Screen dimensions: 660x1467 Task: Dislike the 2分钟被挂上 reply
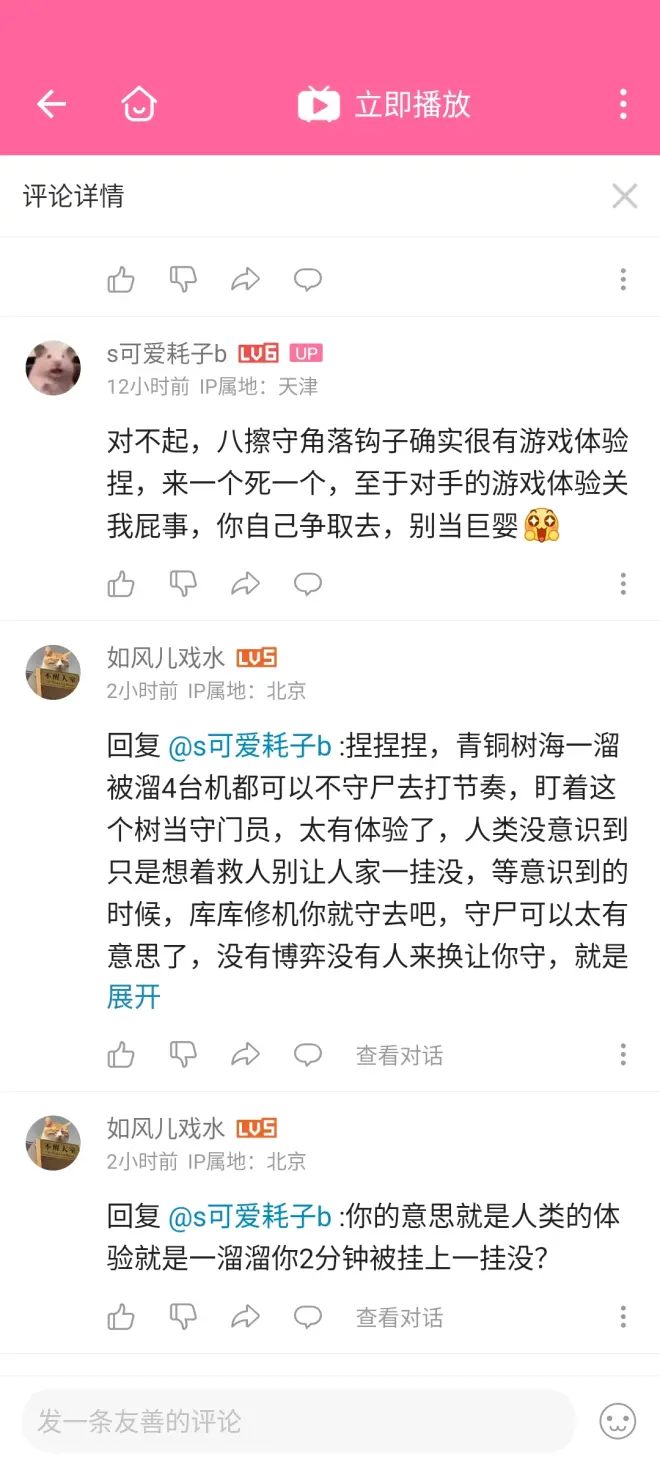point(183,1317)
